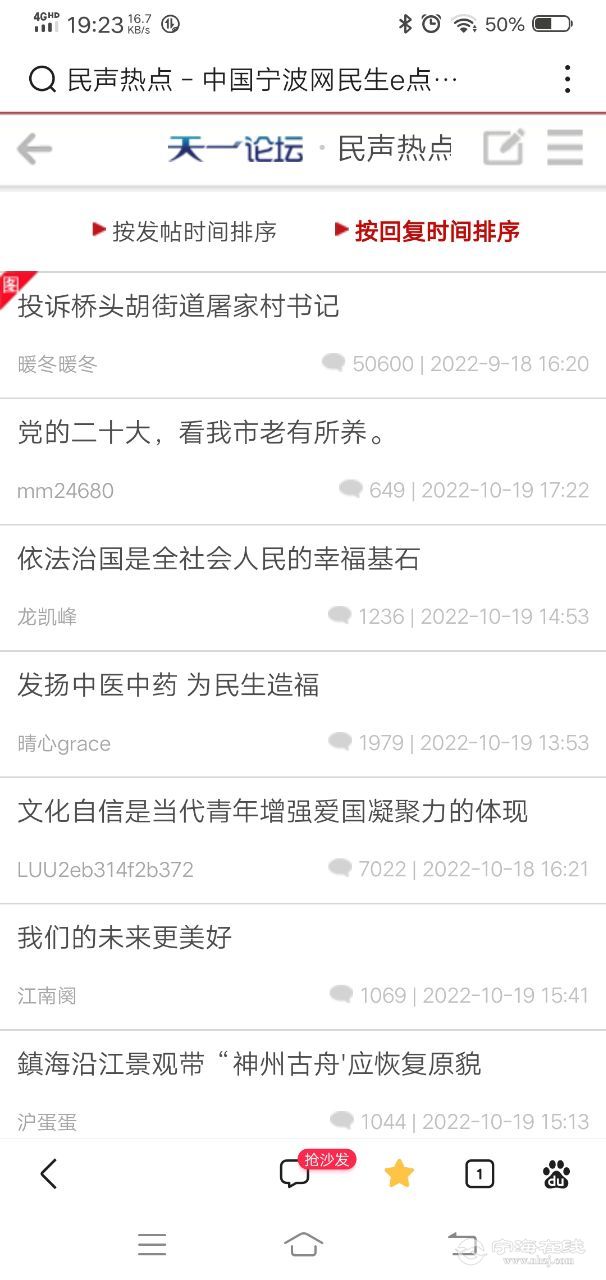Open the thread about 镇海沿江景观带 神州古舟
The height and width of the screenshot is (1280, 606).
pos(250,1063)
